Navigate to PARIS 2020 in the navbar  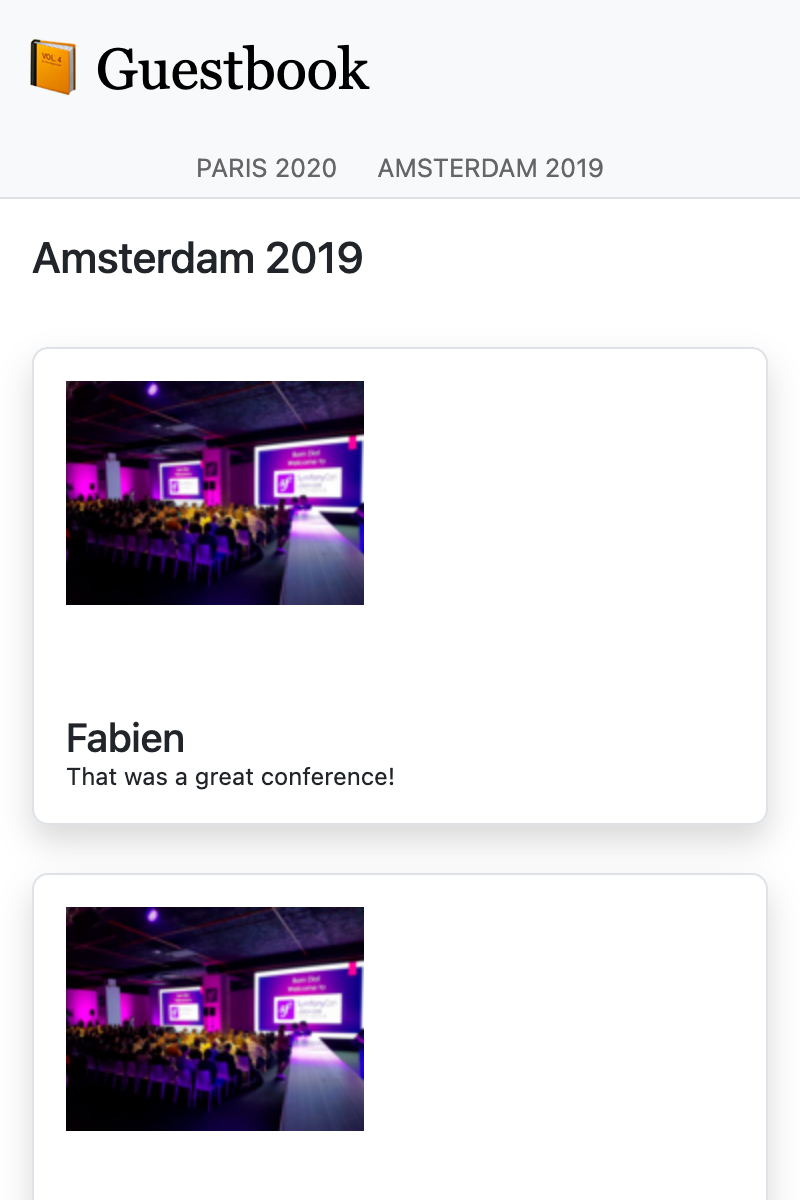[266, 168]
